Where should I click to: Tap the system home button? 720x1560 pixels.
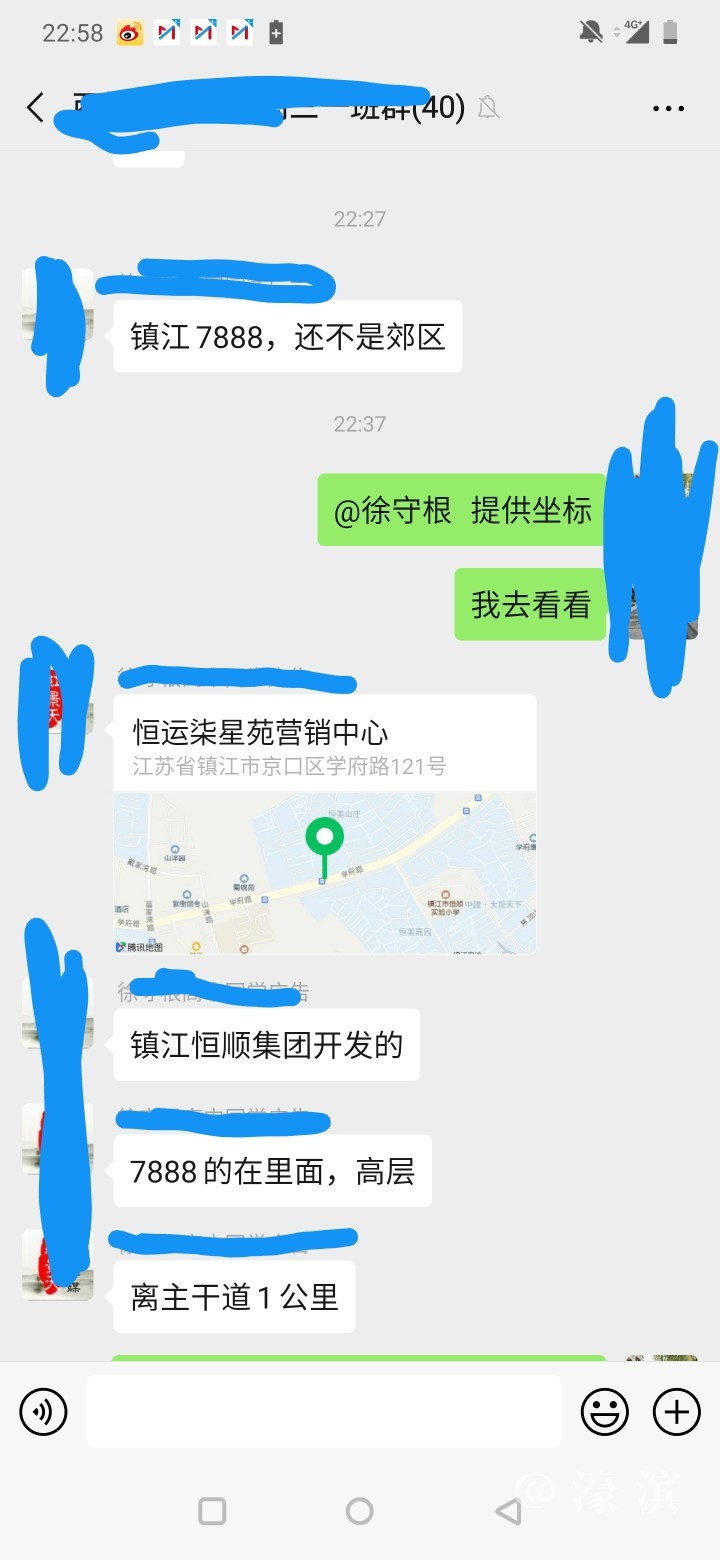[x=360, y=1510]
